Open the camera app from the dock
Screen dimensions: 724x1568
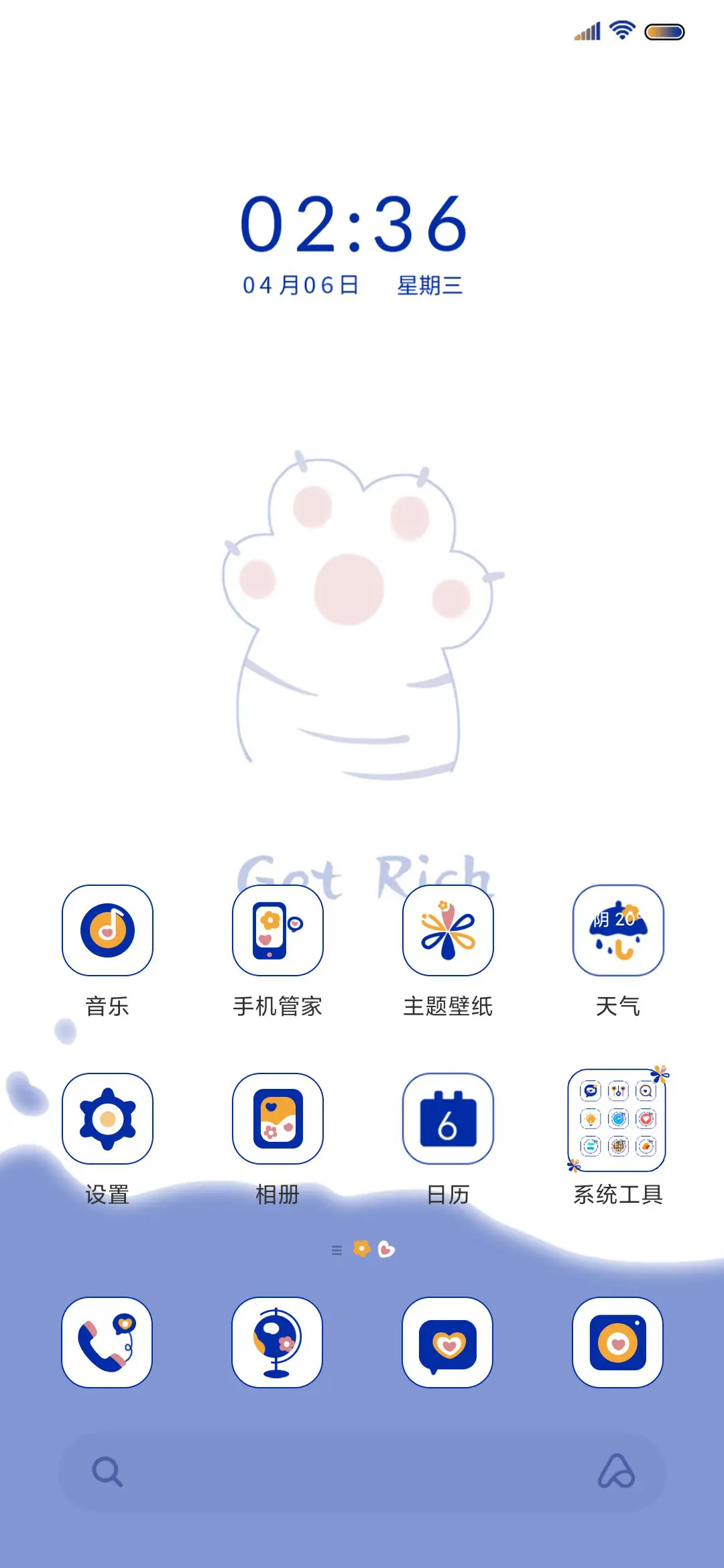[x=617, y=1344]
